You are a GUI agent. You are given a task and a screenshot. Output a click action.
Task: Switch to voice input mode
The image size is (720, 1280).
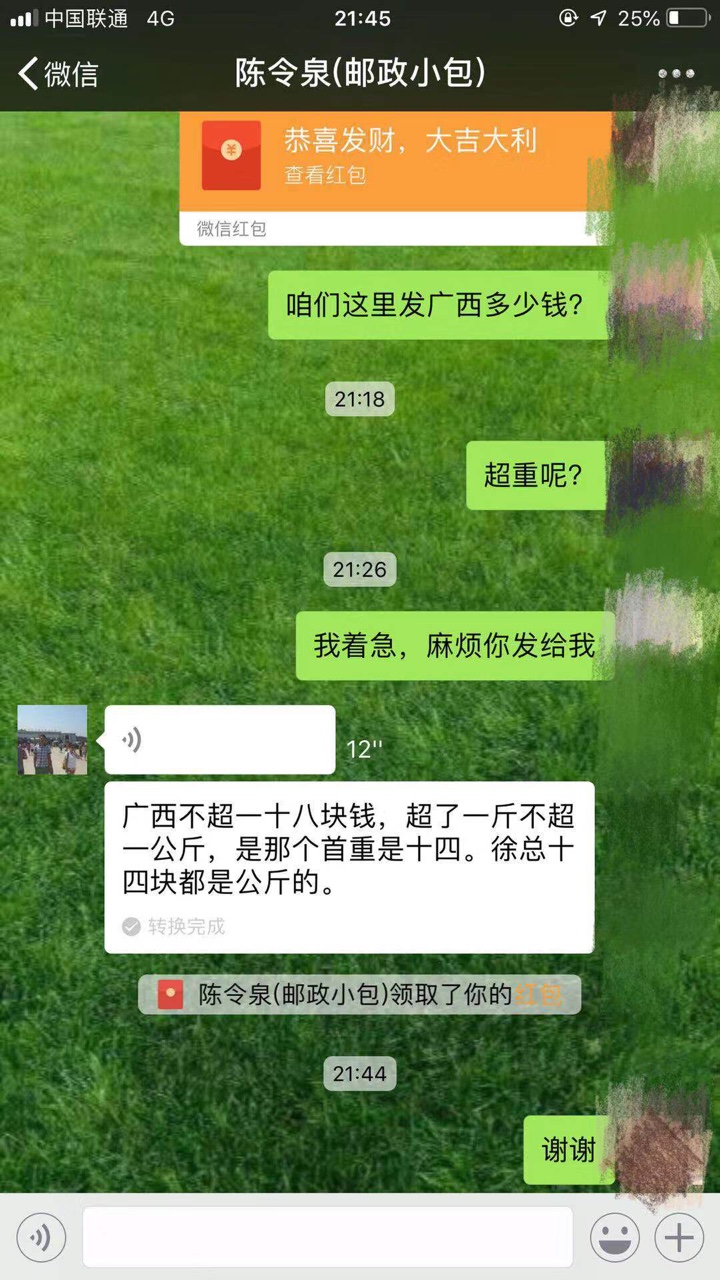coord(41,1238)
